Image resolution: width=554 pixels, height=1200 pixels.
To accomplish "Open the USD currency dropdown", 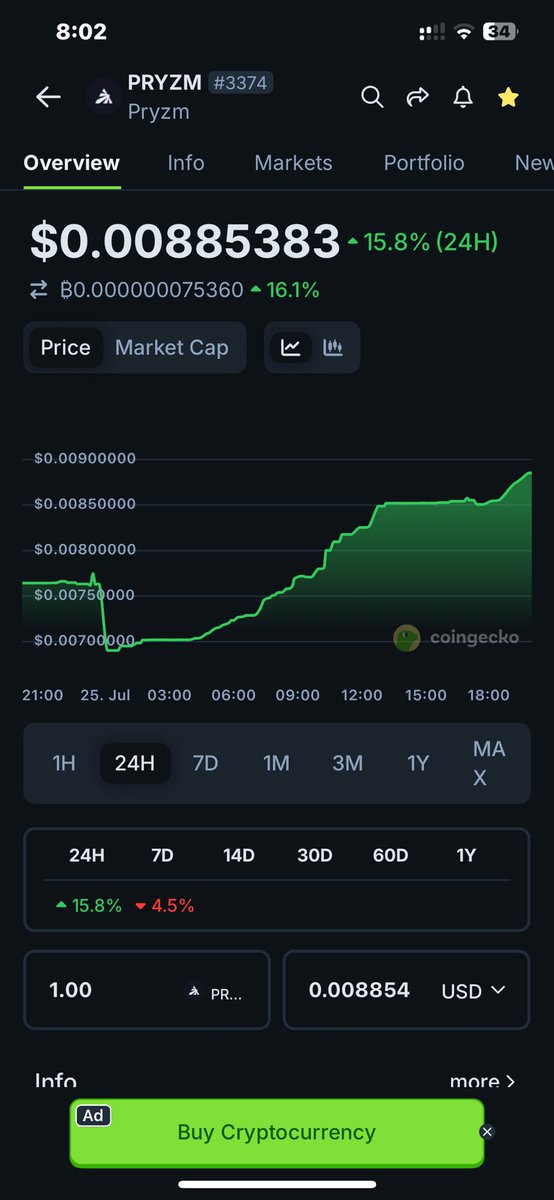I will (473, 991).
